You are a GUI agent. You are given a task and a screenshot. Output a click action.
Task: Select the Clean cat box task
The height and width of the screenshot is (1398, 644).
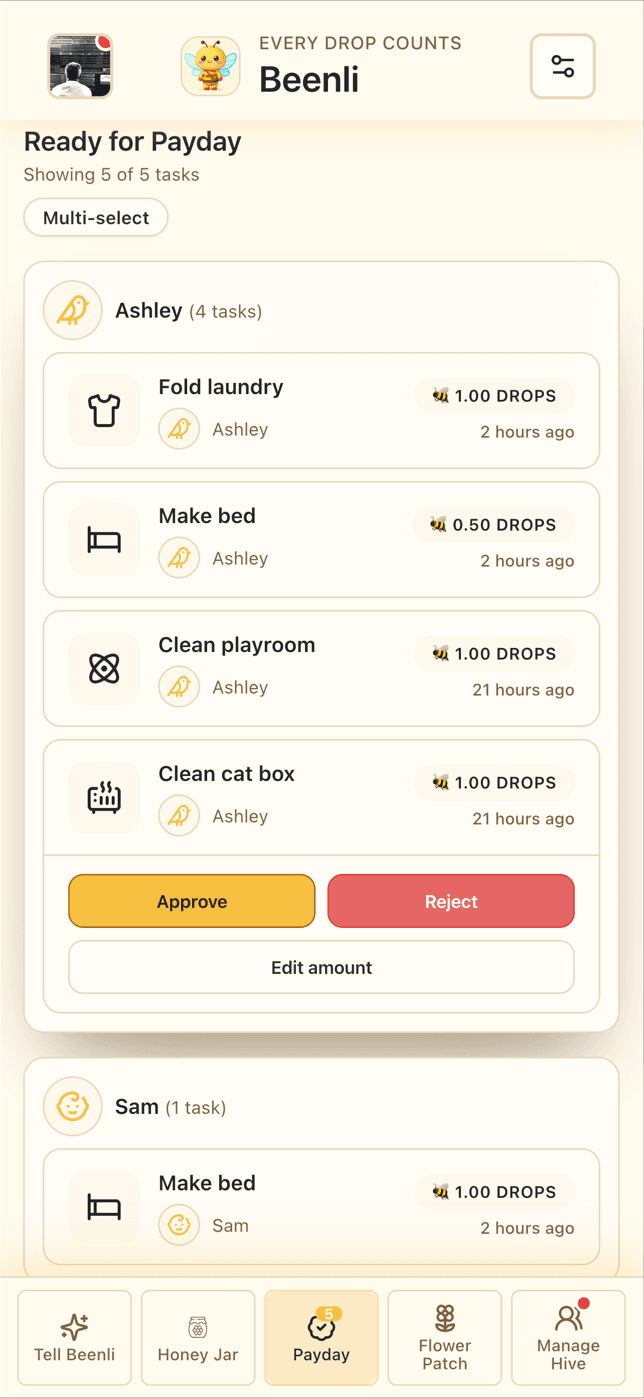click(x=321, y=797)
